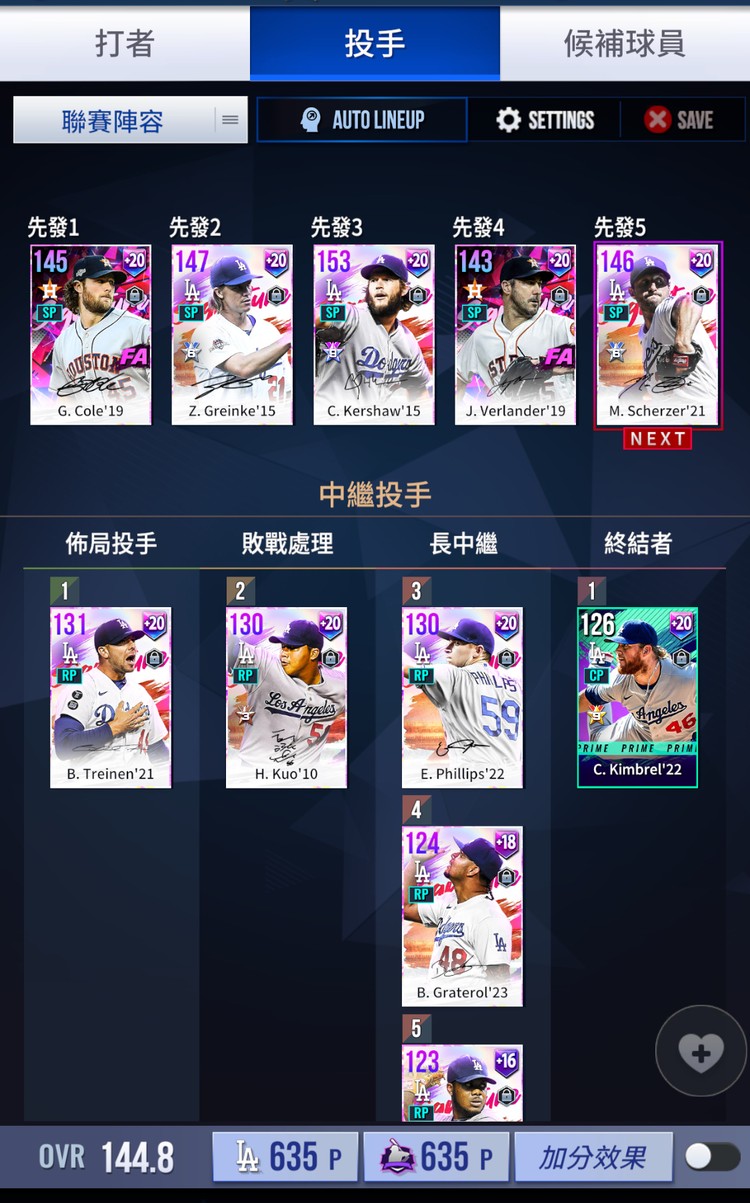Open M. Scherzer'21 pitcher card

[657, 334]
